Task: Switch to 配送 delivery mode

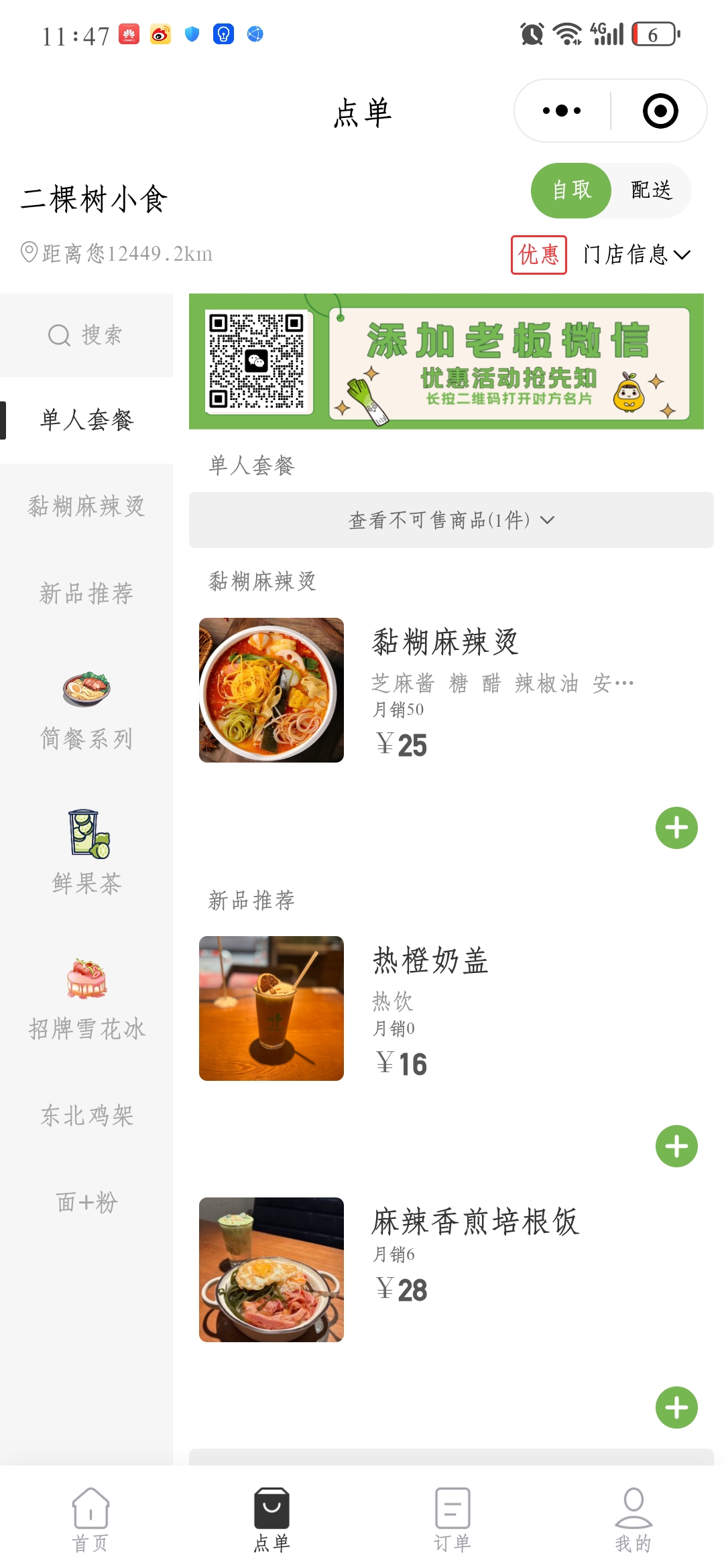Action: pyautogui.click(x=651, y=190)
